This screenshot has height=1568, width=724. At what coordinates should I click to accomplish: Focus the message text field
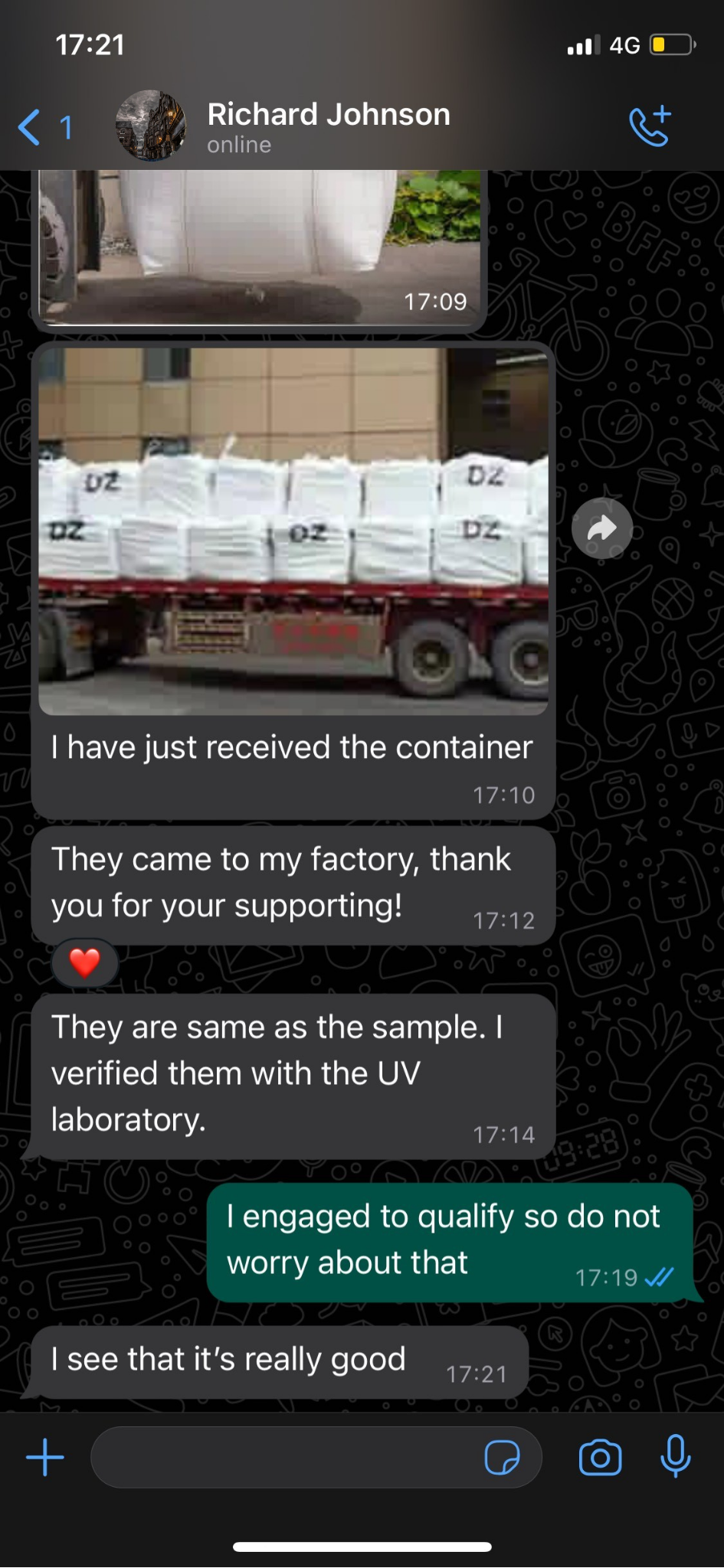coord(283,1457)
